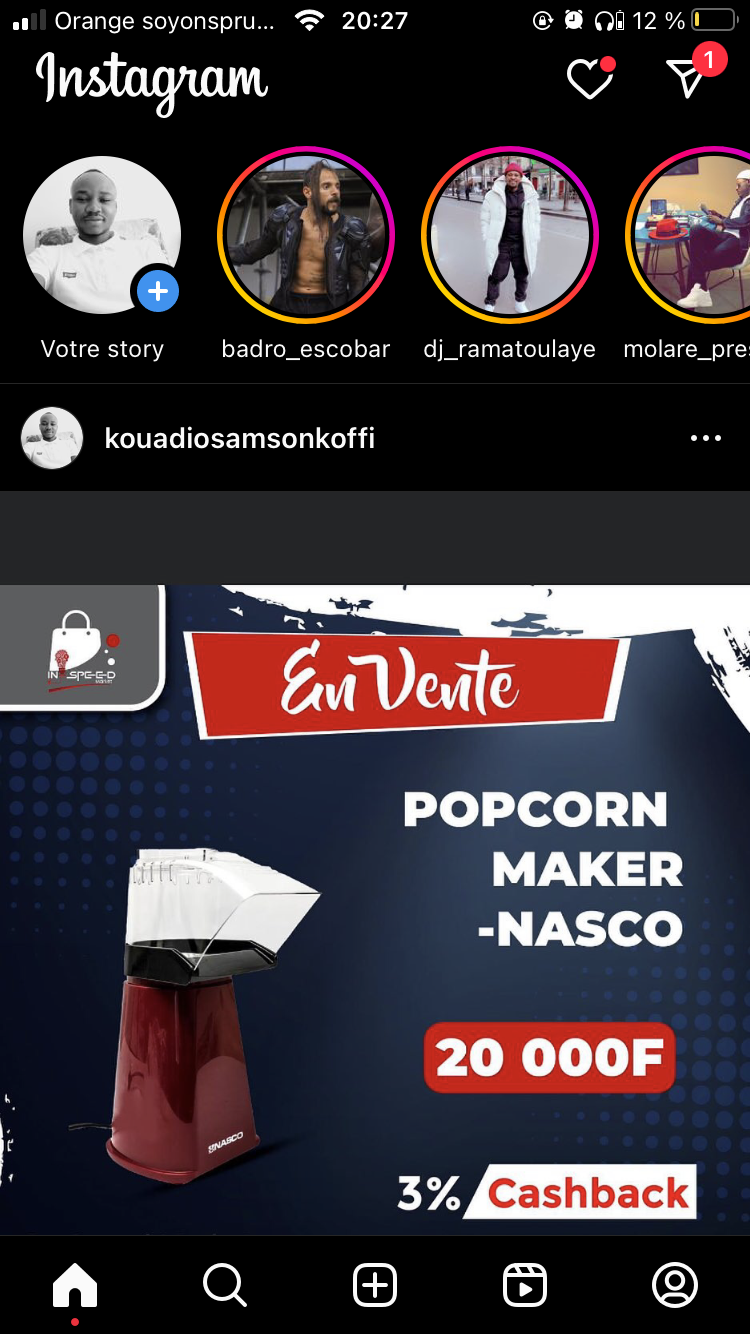Viewport: 750px width, 1334px height.
Task: Open the molare_pres story
Action: (689, 235)
